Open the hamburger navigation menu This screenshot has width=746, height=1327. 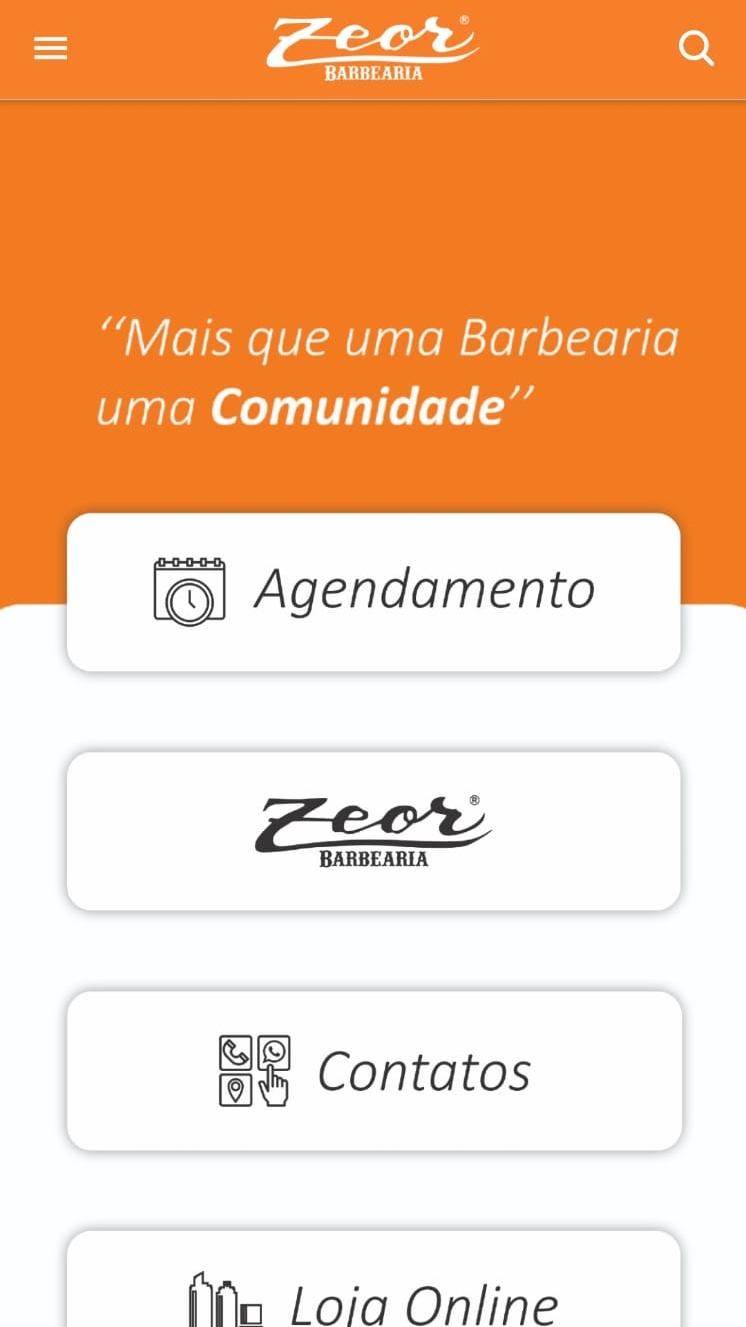50,47
